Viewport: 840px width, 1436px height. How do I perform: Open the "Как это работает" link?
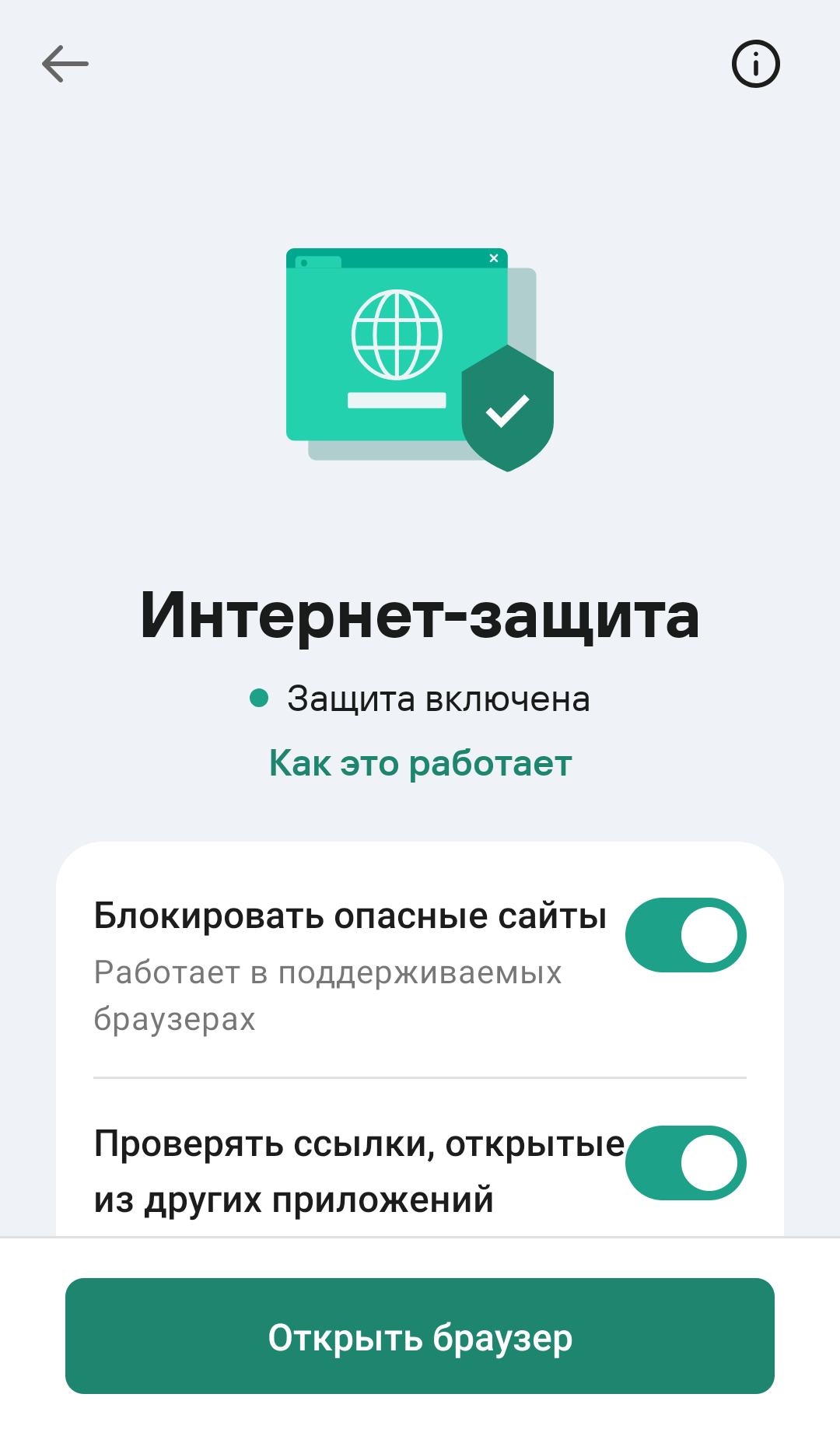click(x=420, y=763)
